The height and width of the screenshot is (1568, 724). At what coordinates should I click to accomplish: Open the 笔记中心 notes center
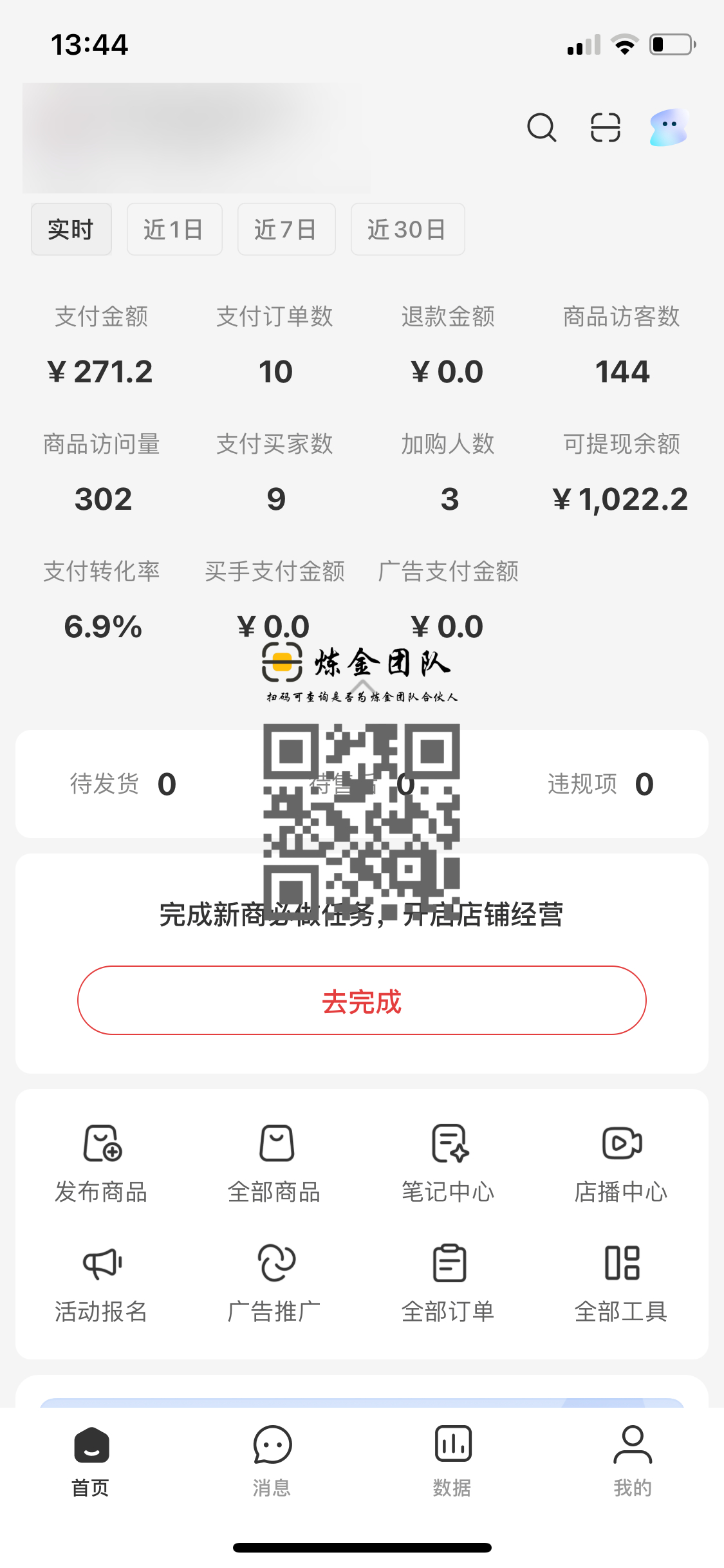click(x=449, y=1159)
